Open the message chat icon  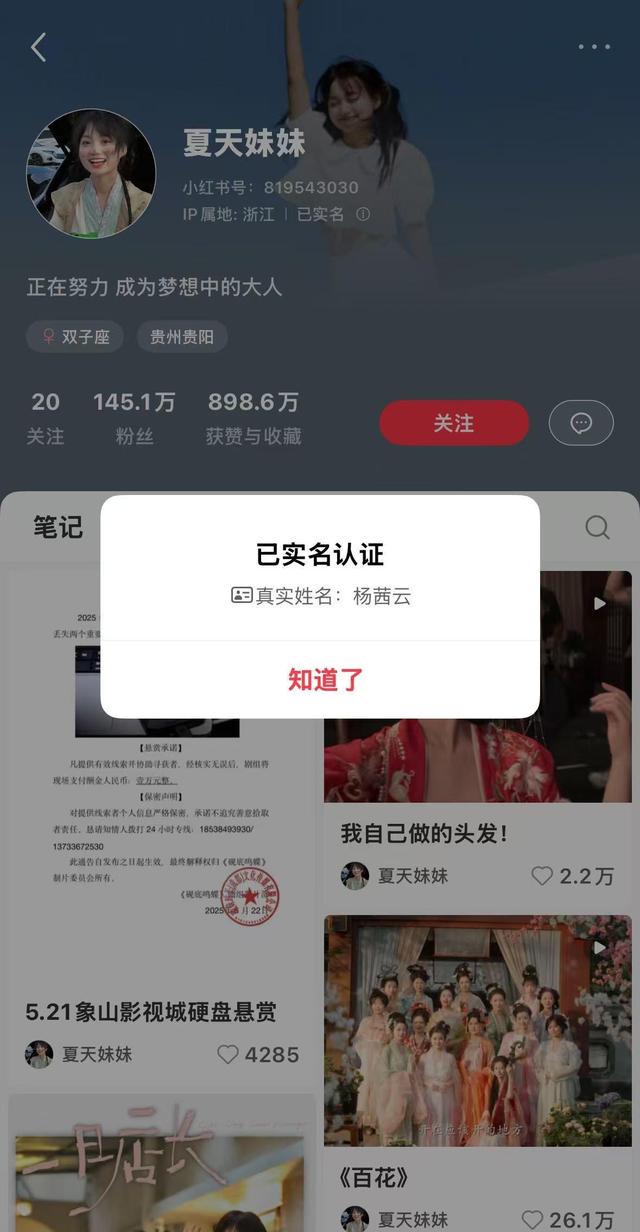[581, 423]
